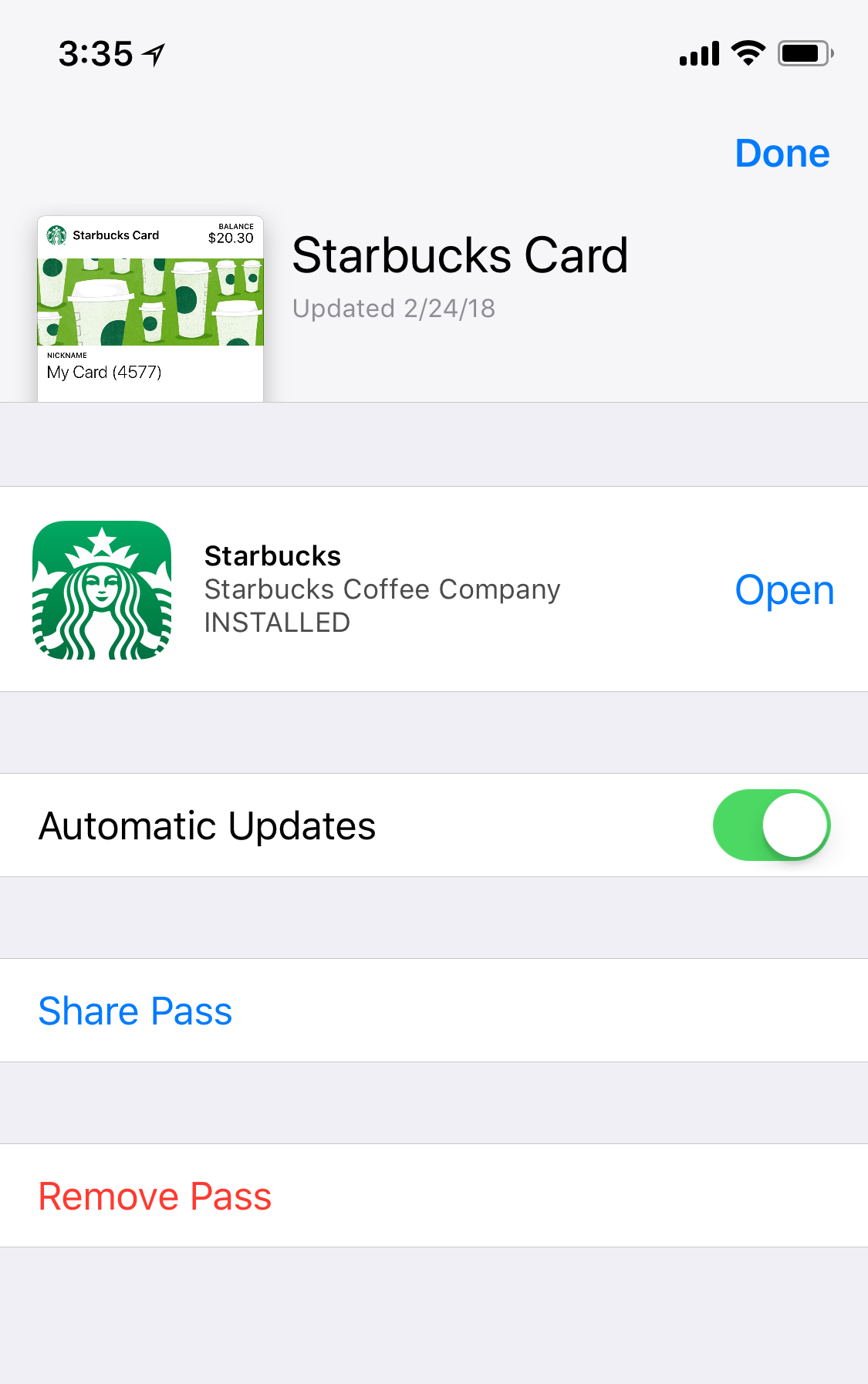Image resolution: width=868 pixels, height=1384 pixels.
Task: Share this Starbucks pass
Action: coord(135,1011)
